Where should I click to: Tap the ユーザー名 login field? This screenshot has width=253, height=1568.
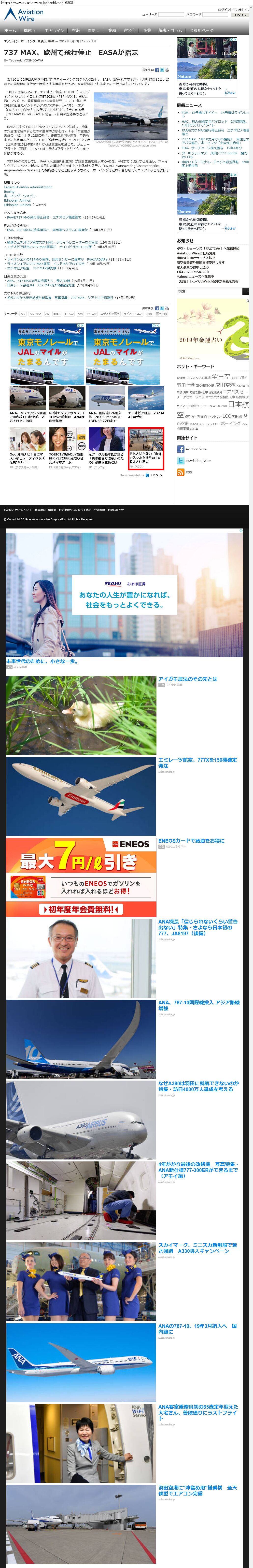171,14
